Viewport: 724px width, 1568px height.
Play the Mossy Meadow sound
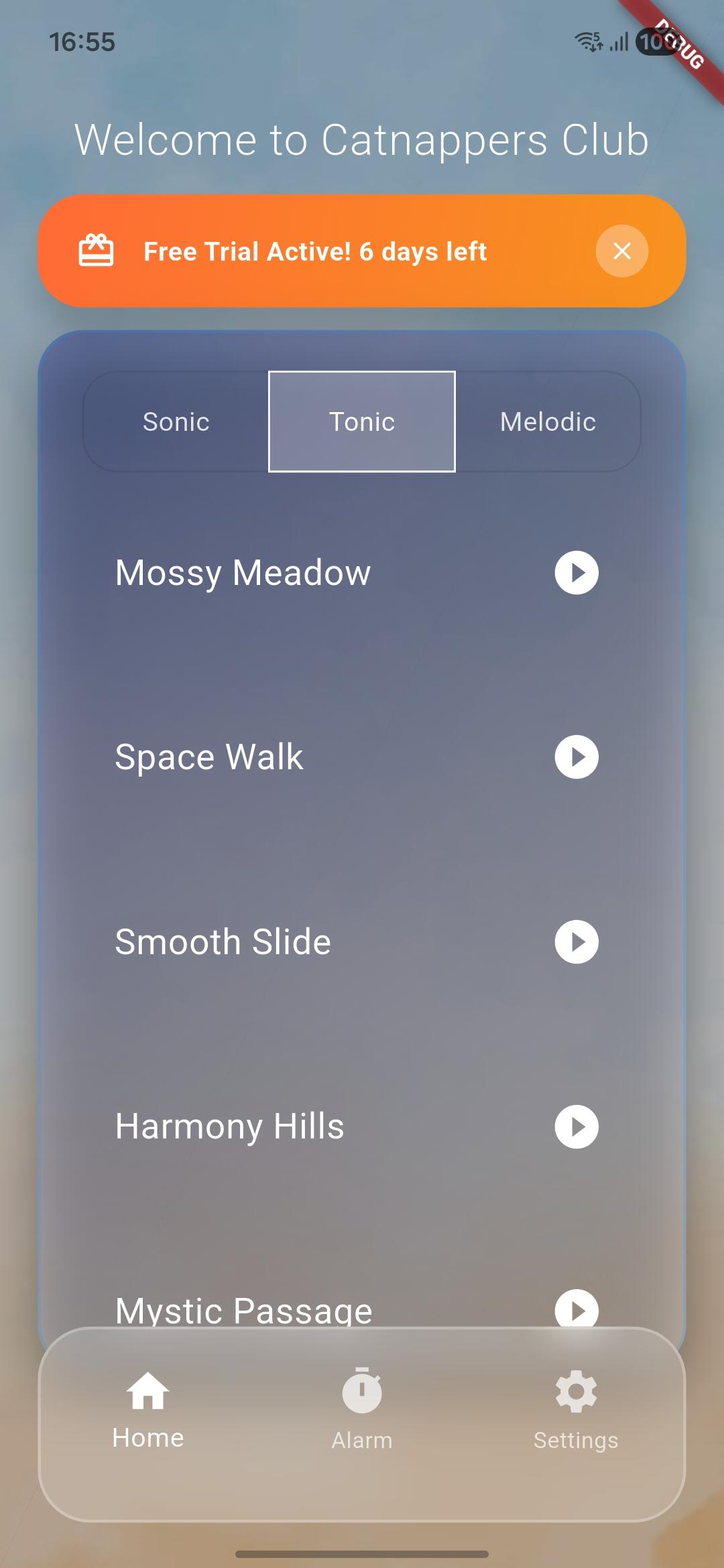(x=575, y=572)
